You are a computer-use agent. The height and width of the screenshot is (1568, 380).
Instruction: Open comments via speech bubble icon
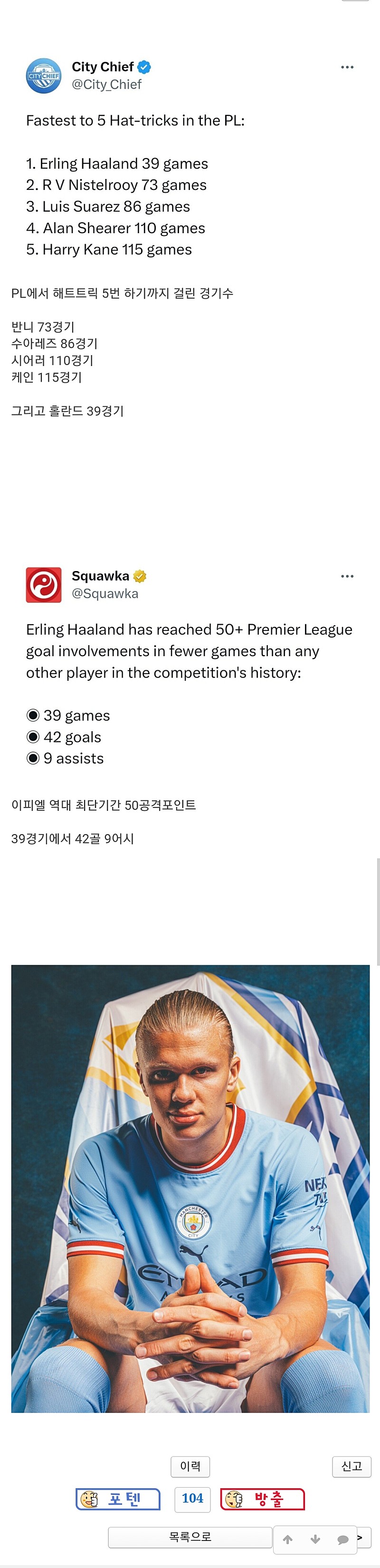point(343,1540)
